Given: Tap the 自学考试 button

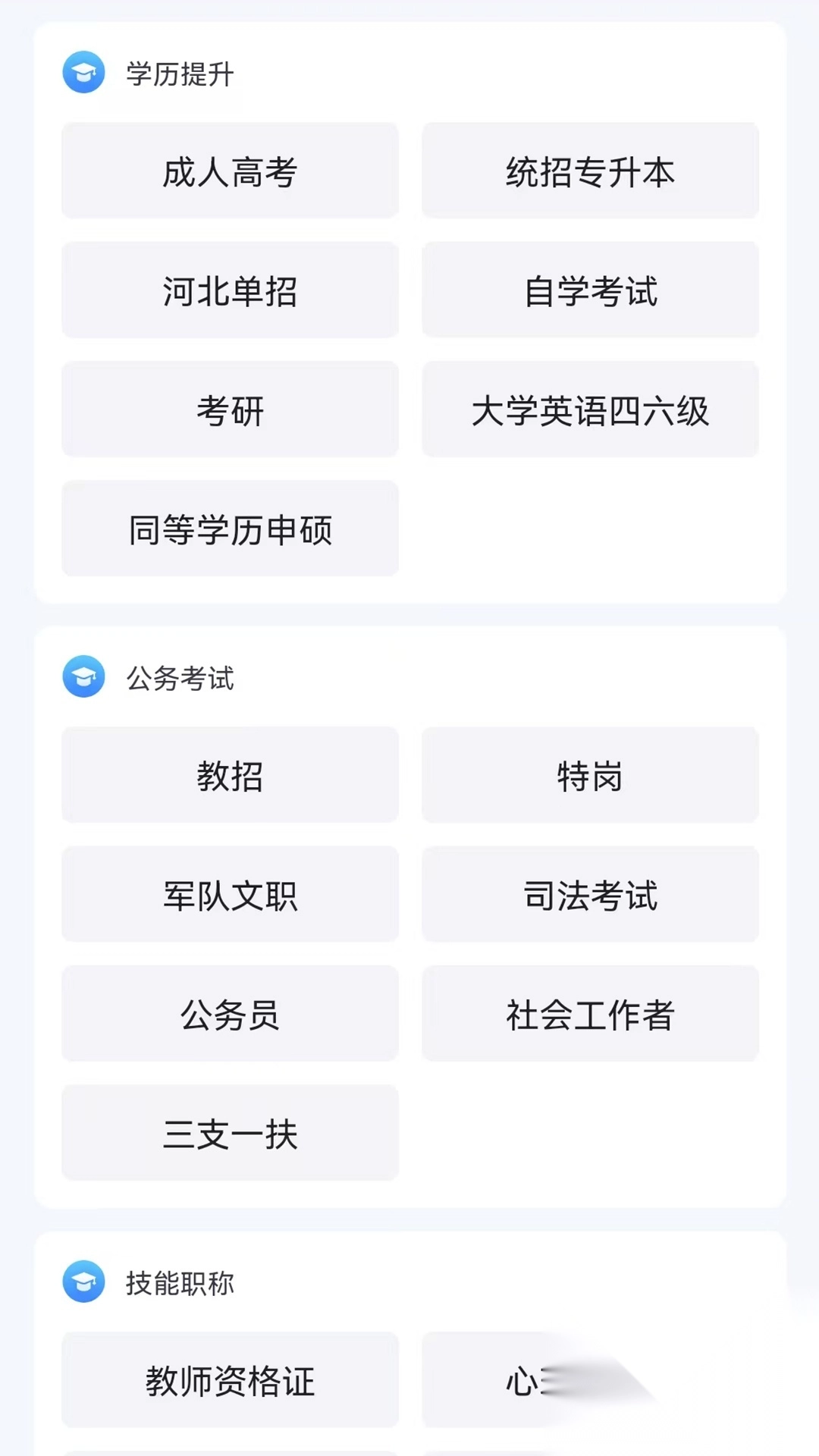Looking at the screenshot, I should click(x=590, y=290).
